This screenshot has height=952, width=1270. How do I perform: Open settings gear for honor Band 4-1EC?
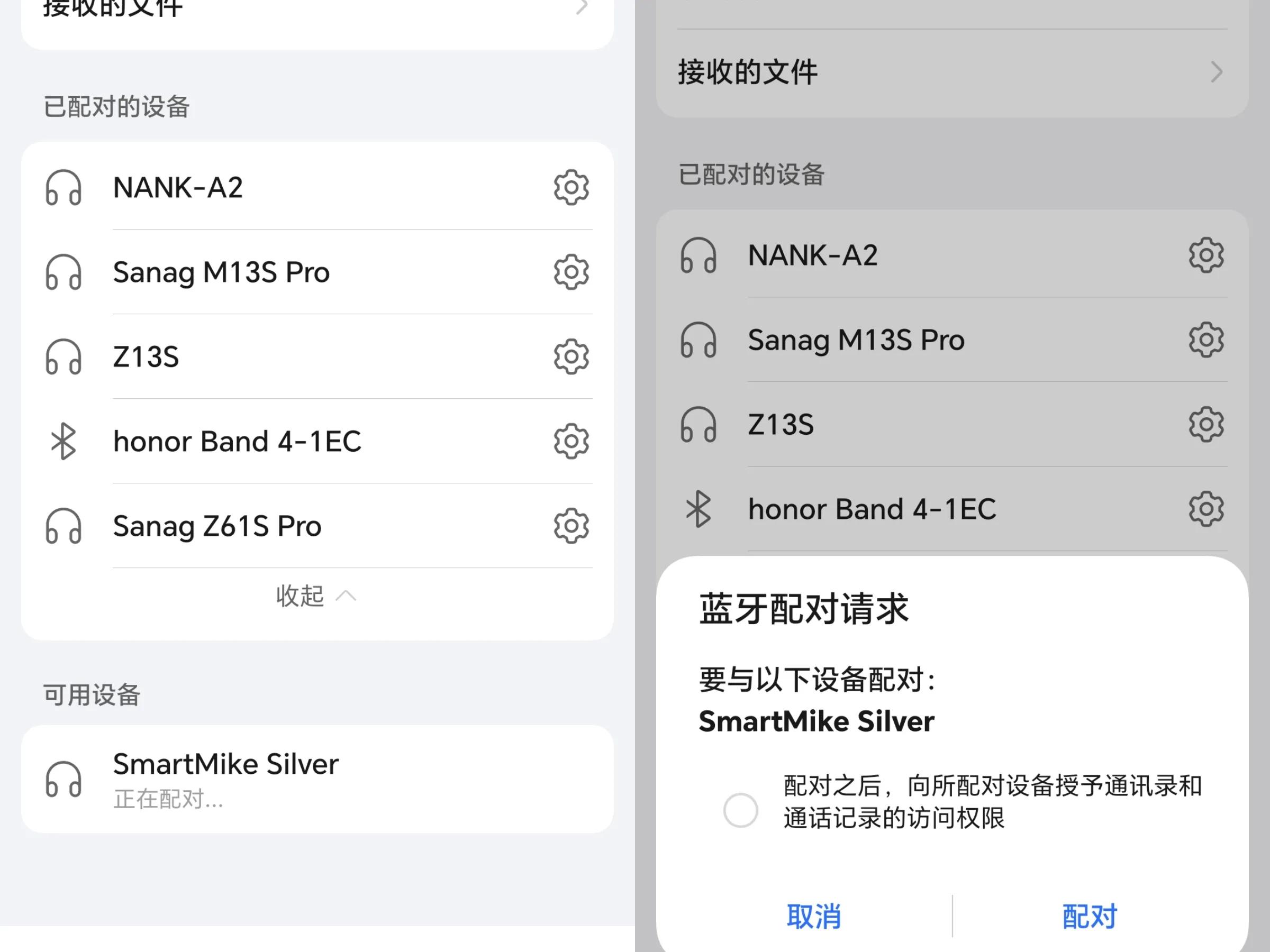coord(570,441)
